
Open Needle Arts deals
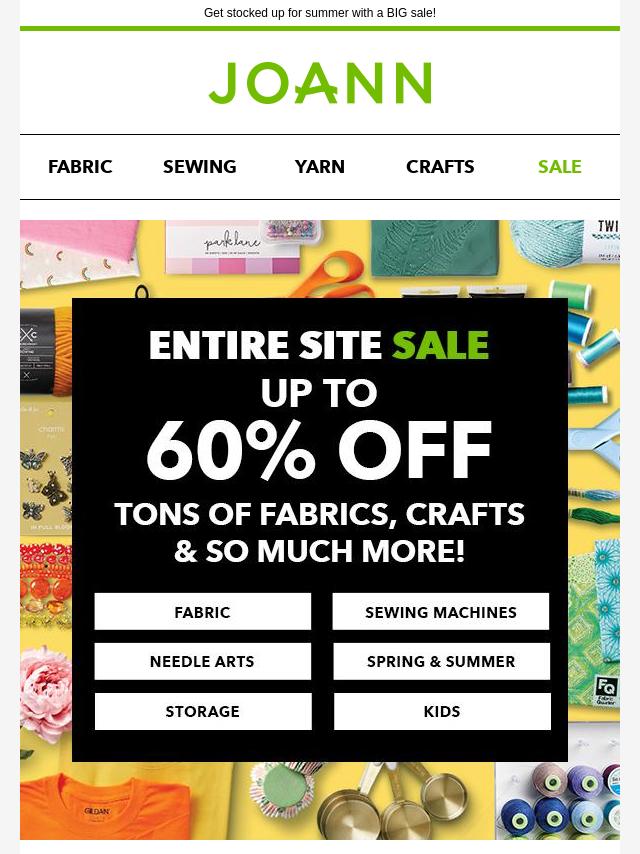[x=203, y=662]
